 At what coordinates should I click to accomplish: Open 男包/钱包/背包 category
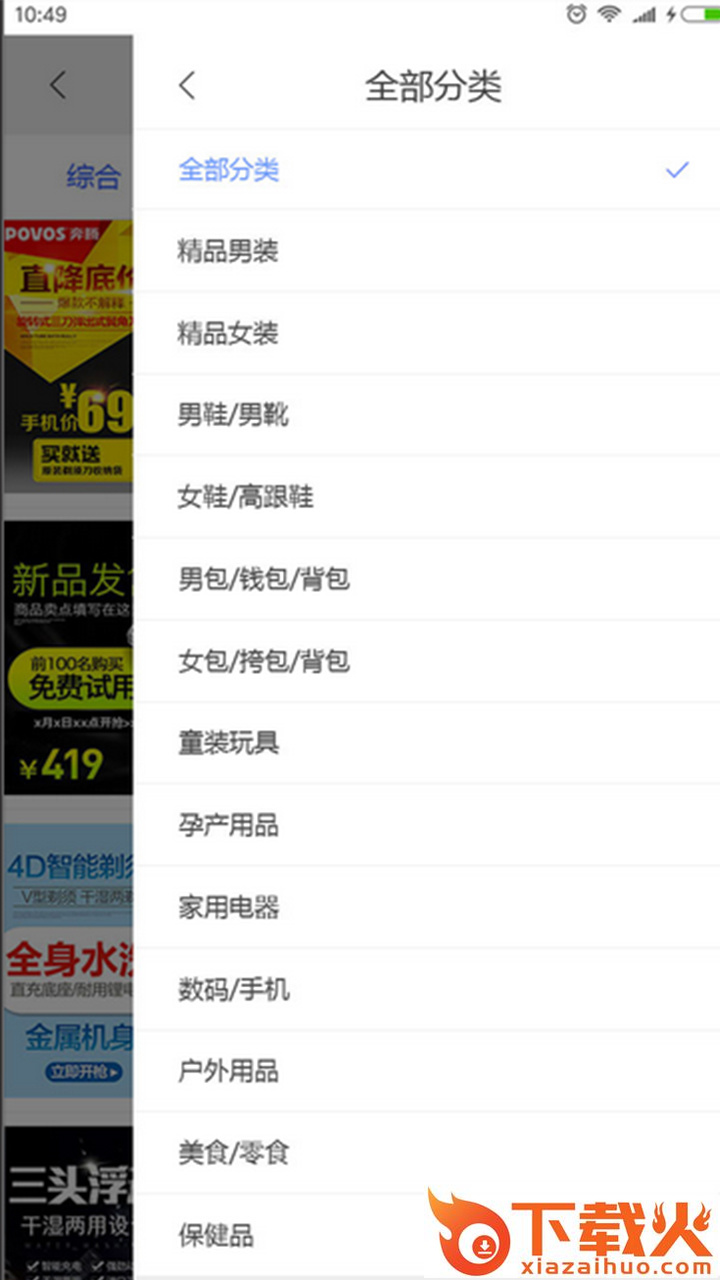tap(264, 579)
